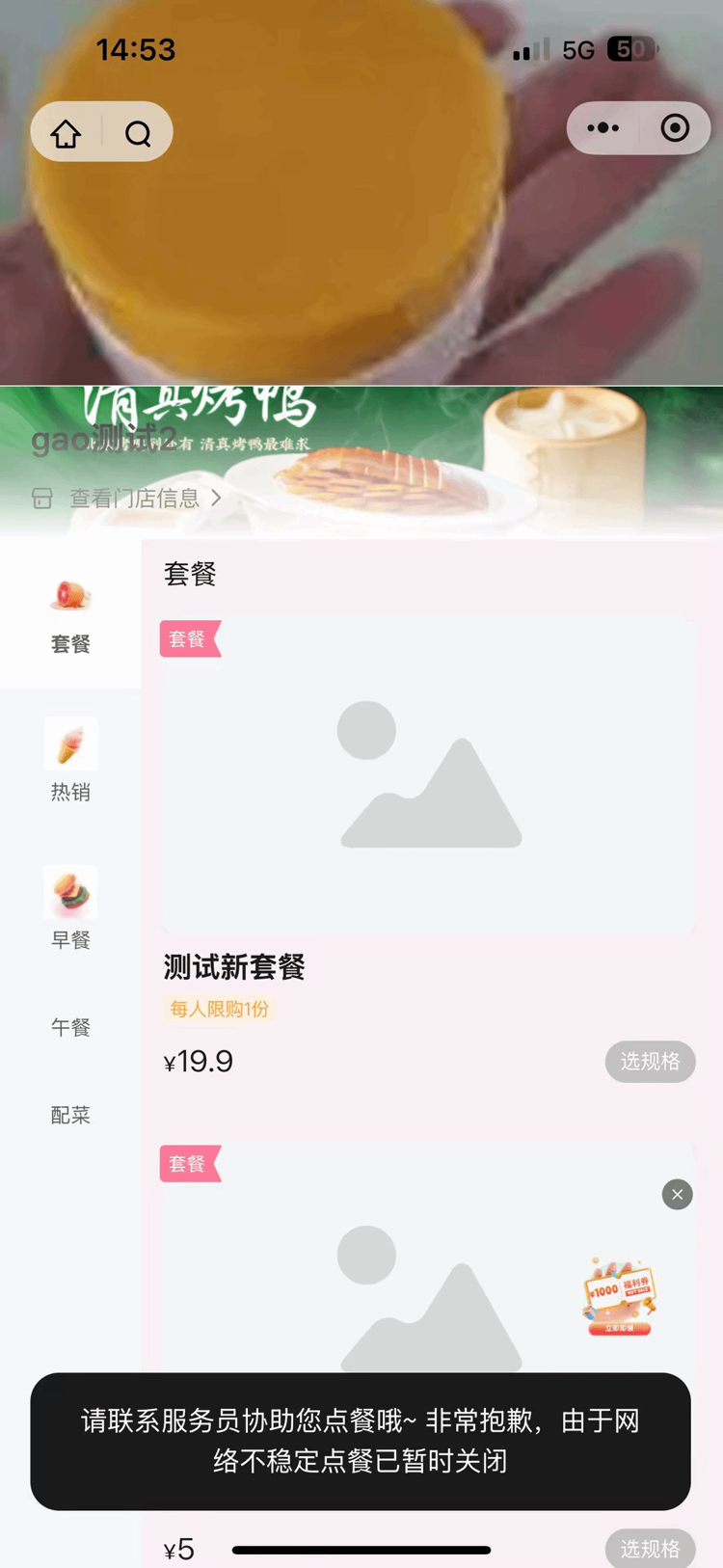The image size is (723, 1568).
Task: Switch to the 午餐 category
Action: click(x=70, y=1028)
